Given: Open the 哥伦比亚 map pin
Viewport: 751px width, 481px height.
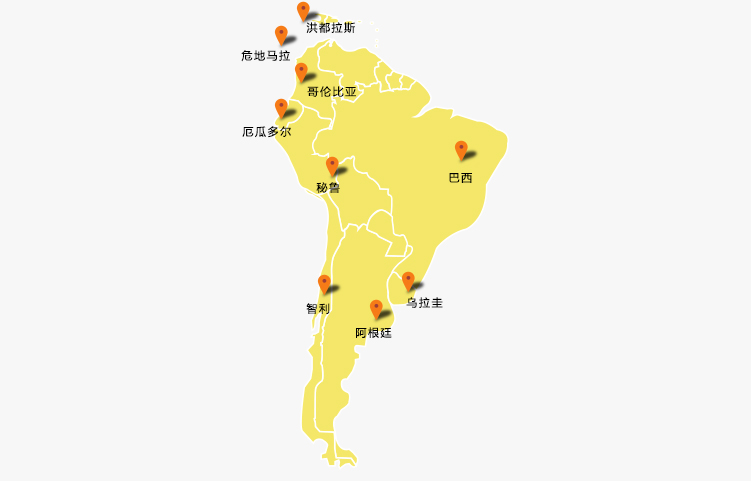Looking at the screenshot, I should pos(301,72).
